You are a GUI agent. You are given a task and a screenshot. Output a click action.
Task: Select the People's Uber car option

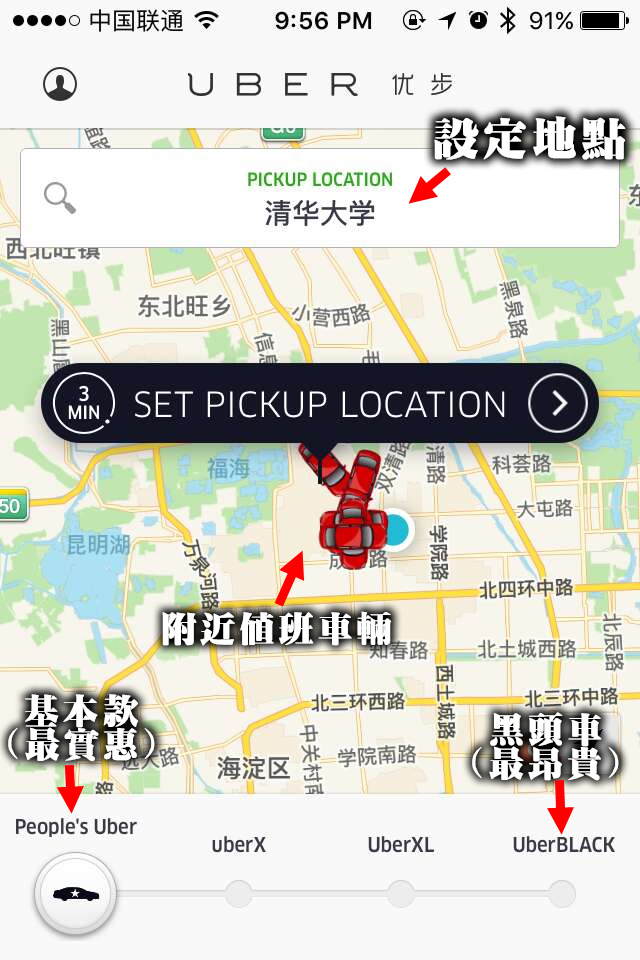pyautogui.click(x=74, y=892)
